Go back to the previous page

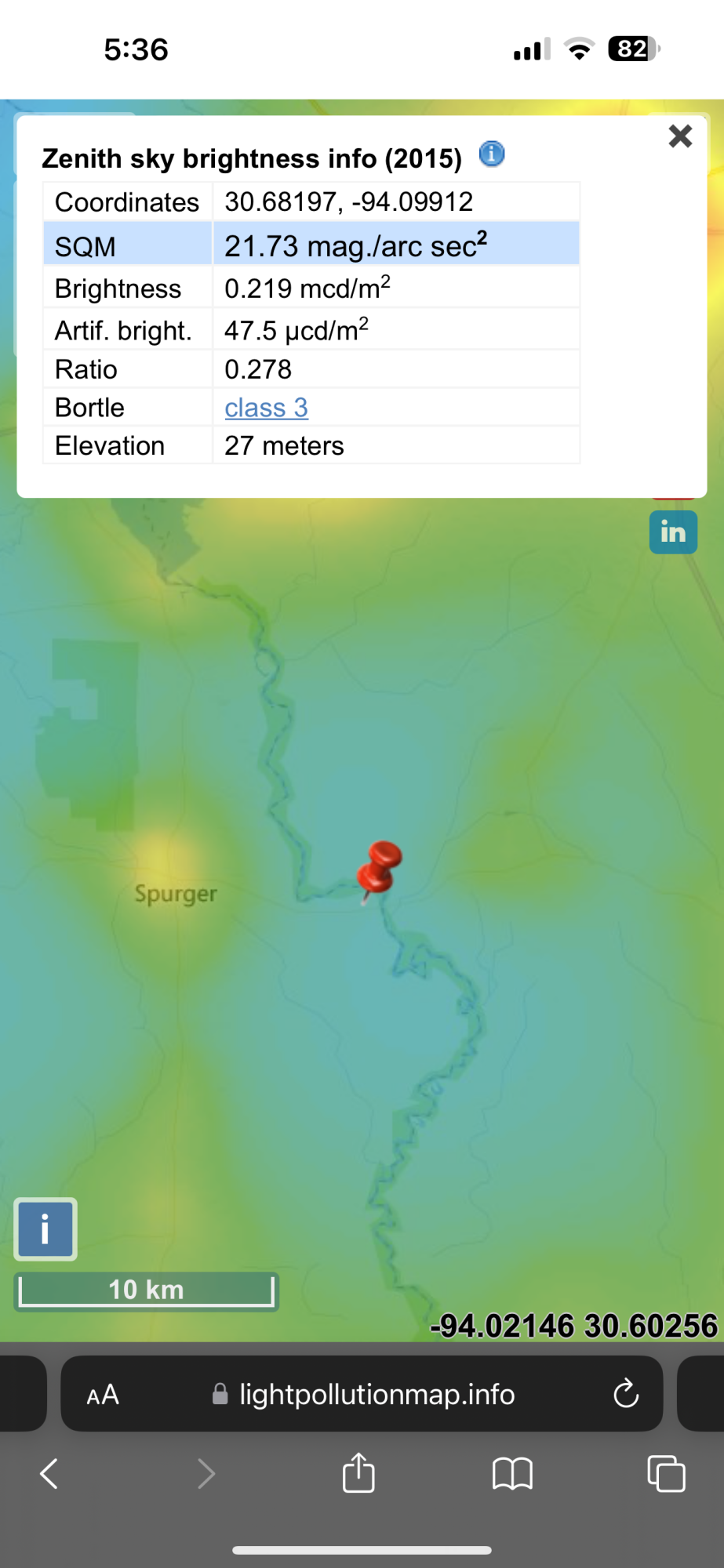(x=49, y=1474)
